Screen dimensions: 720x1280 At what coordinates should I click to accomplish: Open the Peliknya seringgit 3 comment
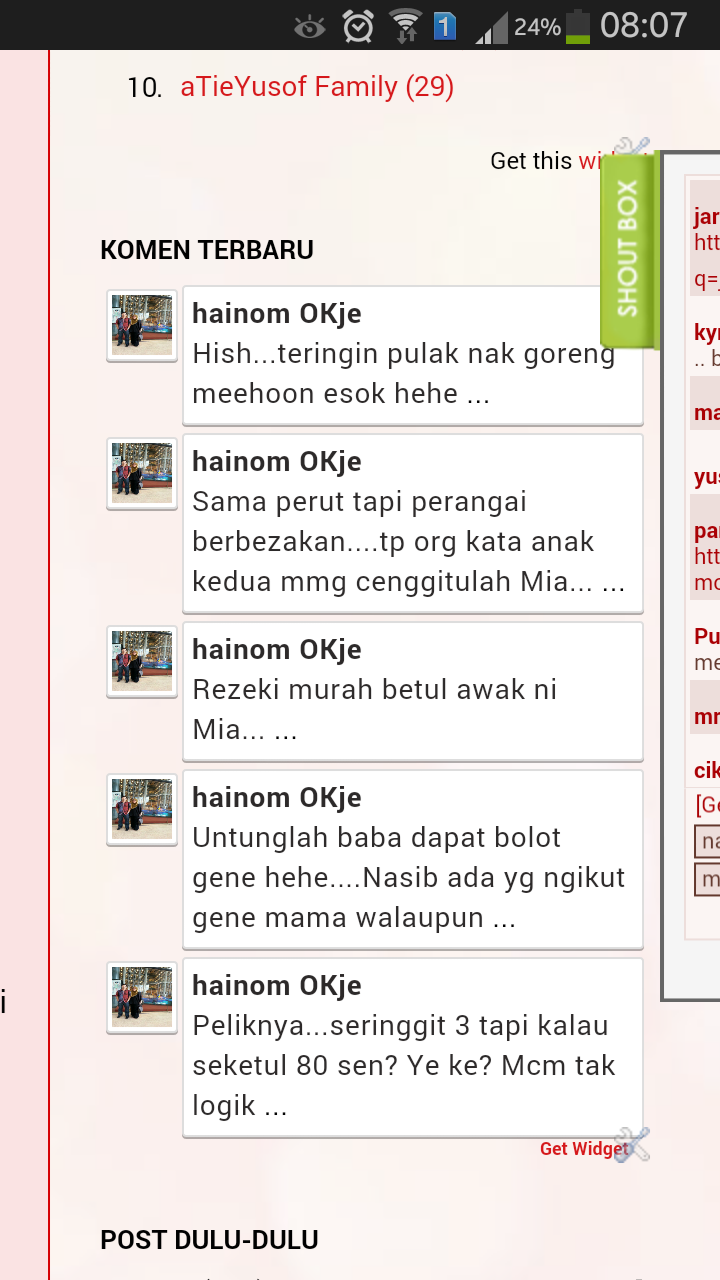click(403, 1065)
